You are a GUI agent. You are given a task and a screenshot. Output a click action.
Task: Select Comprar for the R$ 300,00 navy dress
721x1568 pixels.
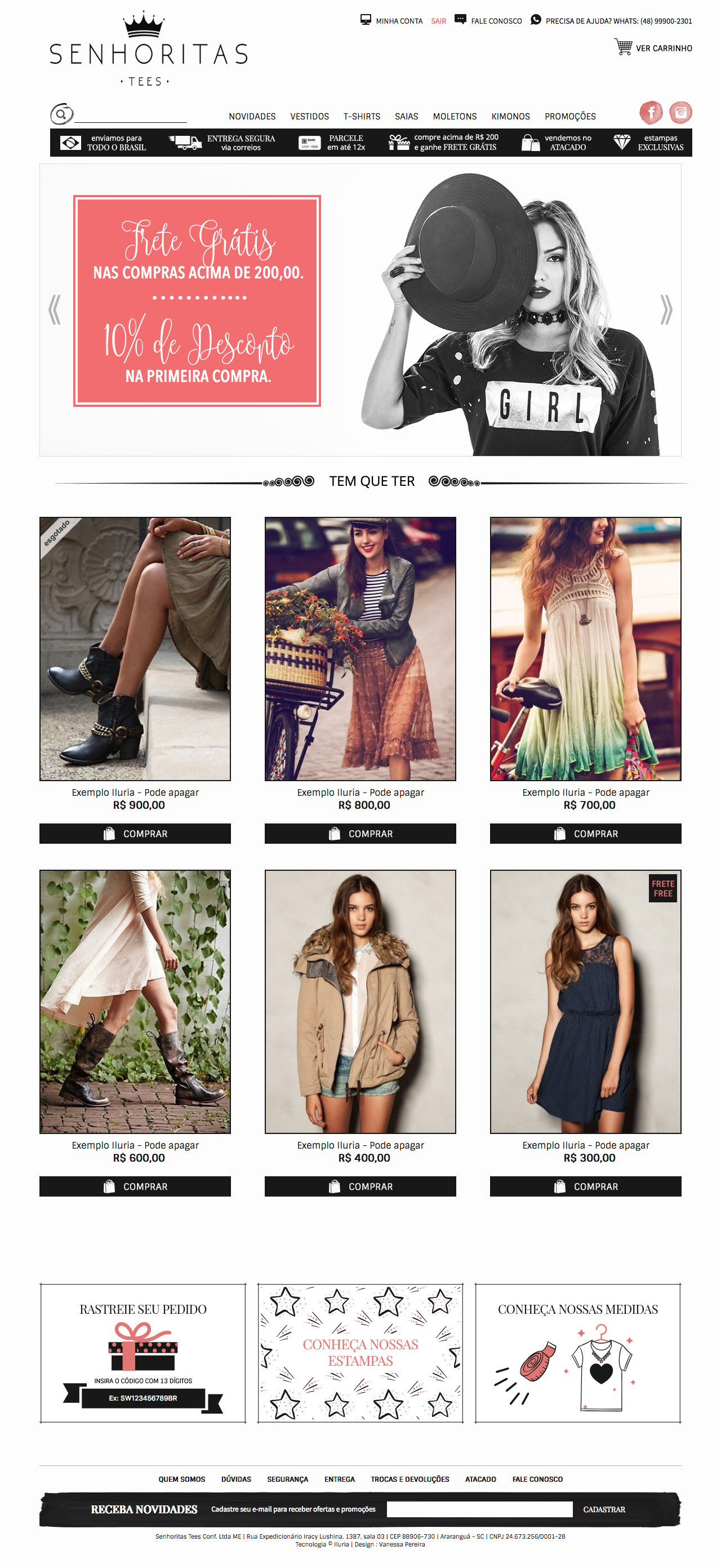pos(585,1186)
